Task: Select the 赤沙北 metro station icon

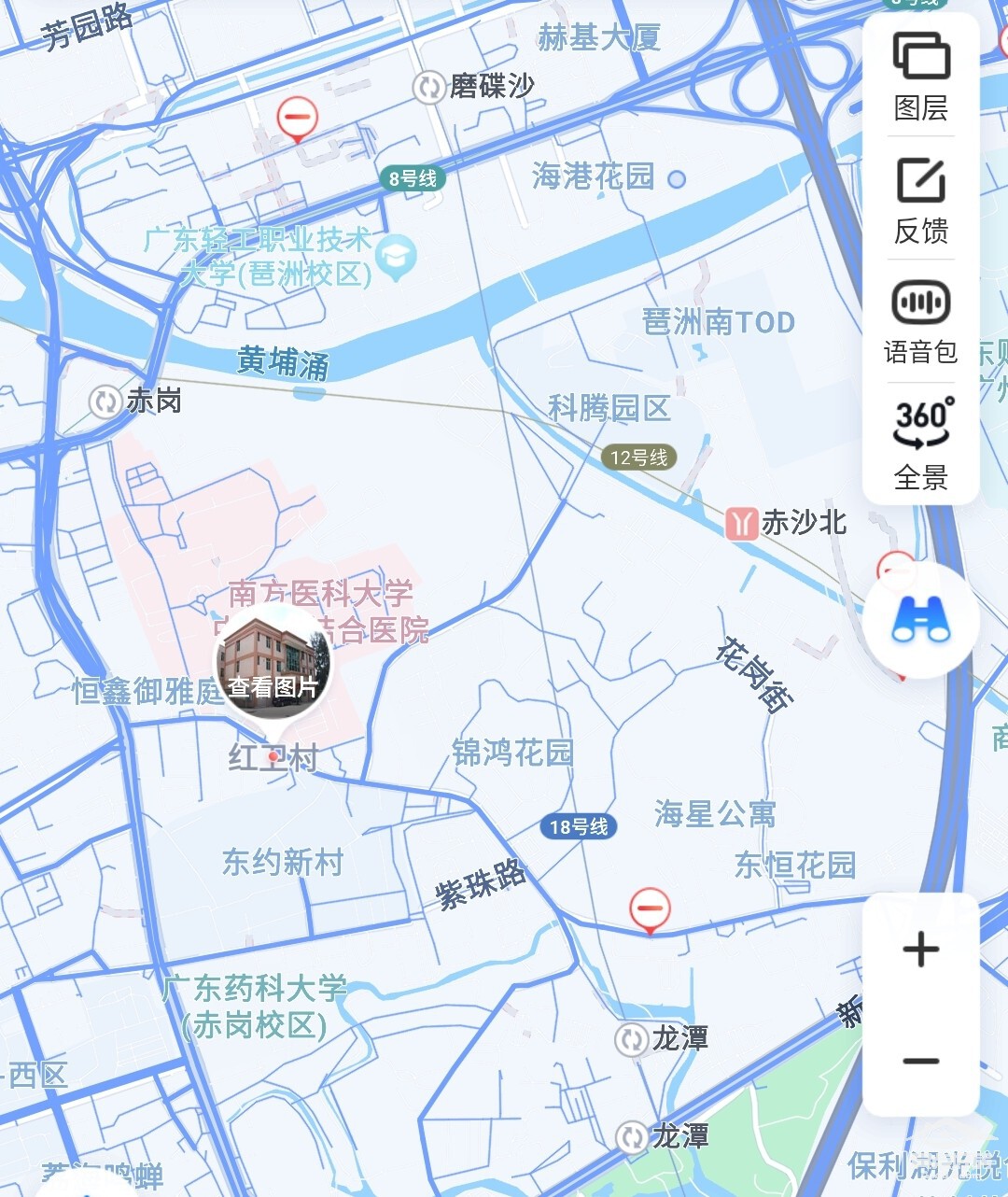Action: (742, 524)
